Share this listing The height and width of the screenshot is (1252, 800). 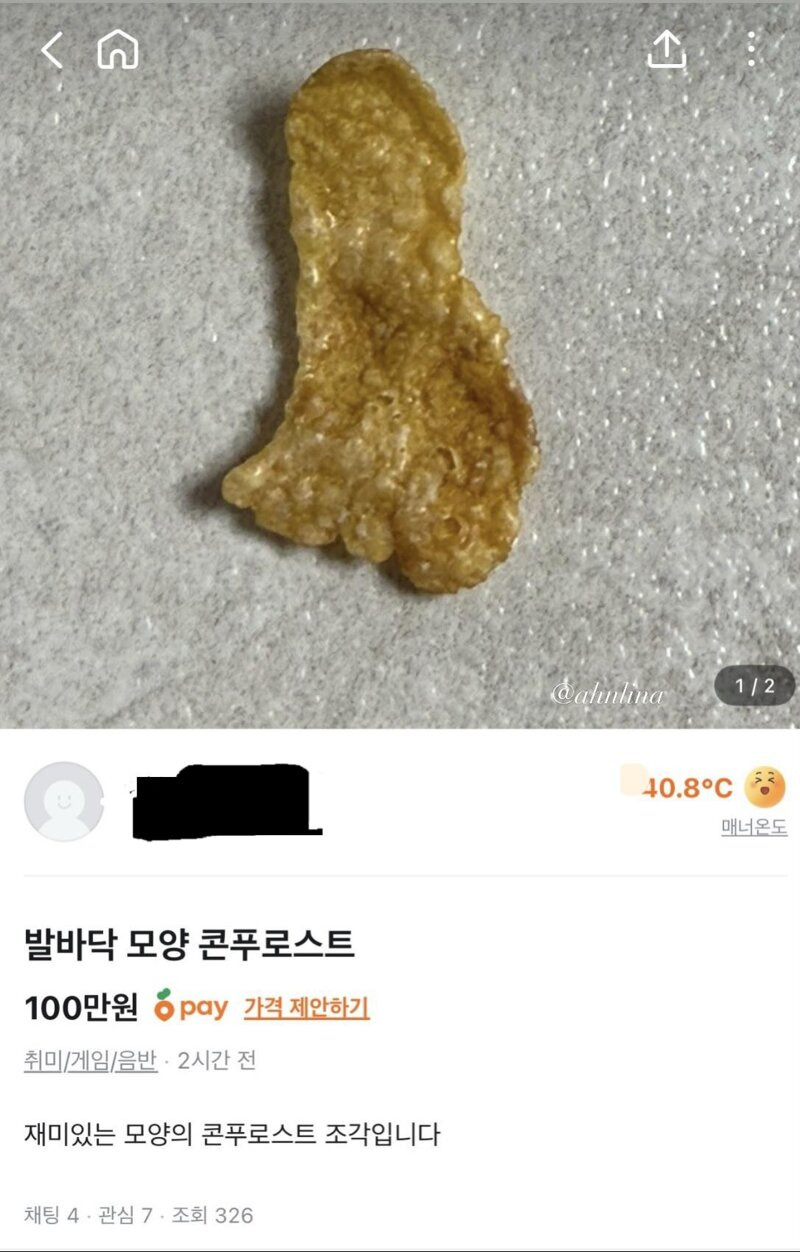pyautogui.click(x=667, y=50)
